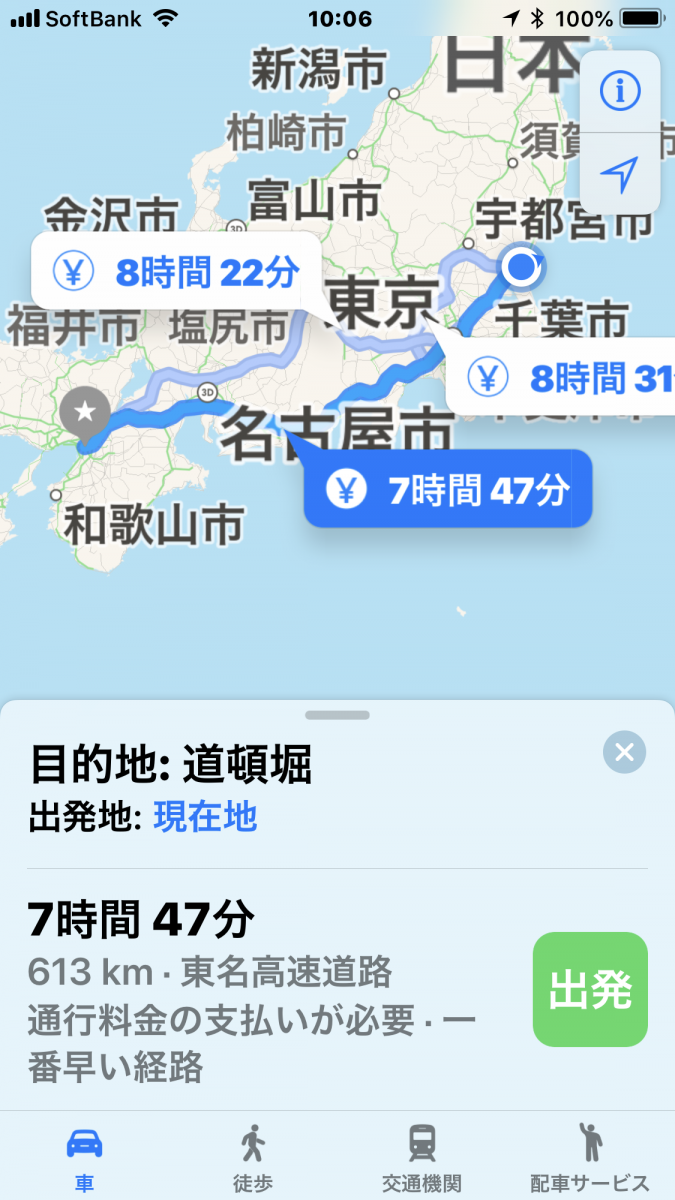This screenshot has width=675, height=1200.
Task: Open the 配車サービス ride-share tab
Action: pyautogui.click(x=590, y=1156)
